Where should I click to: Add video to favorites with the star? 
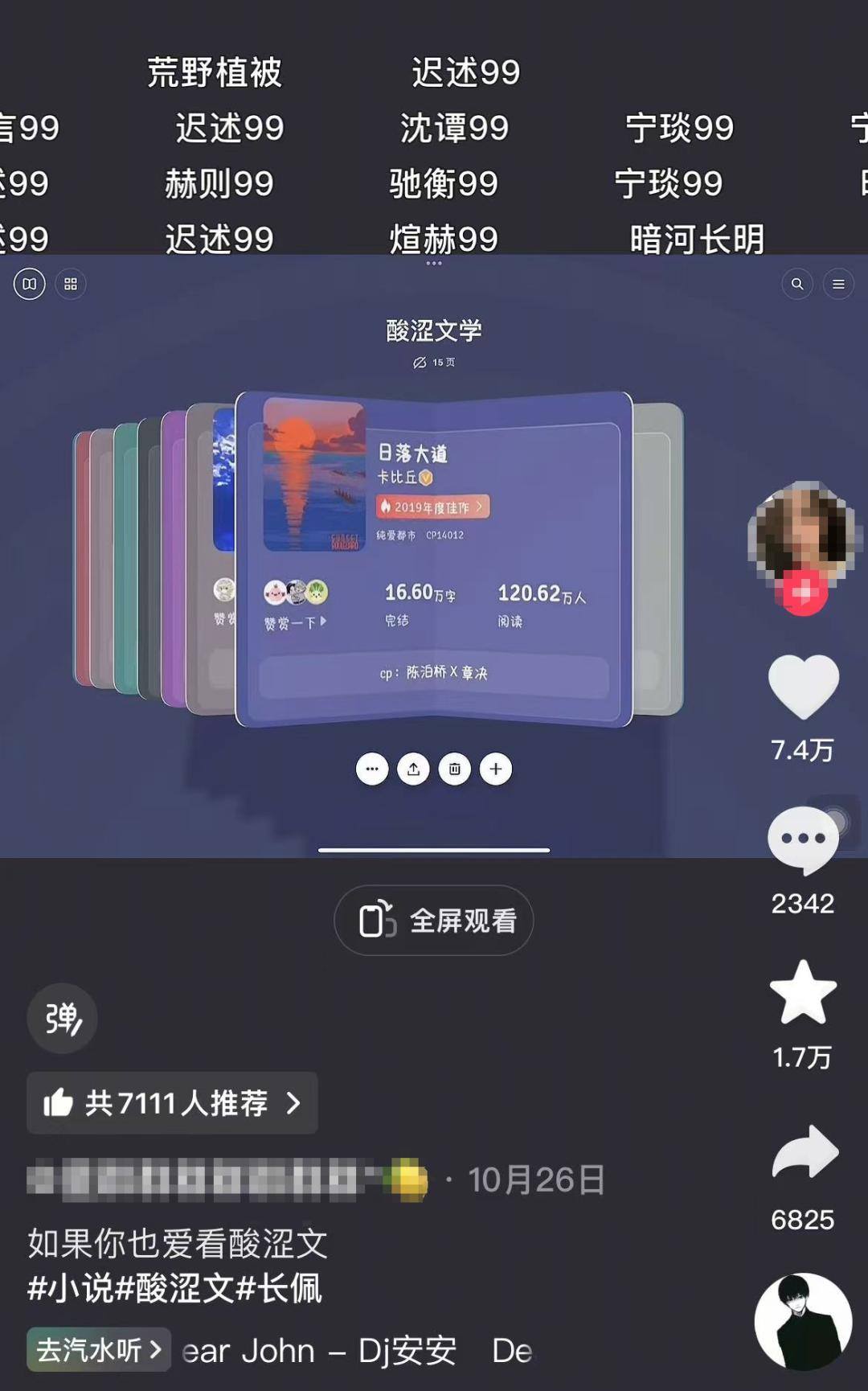pyautogui.click(x=803, y=993)
